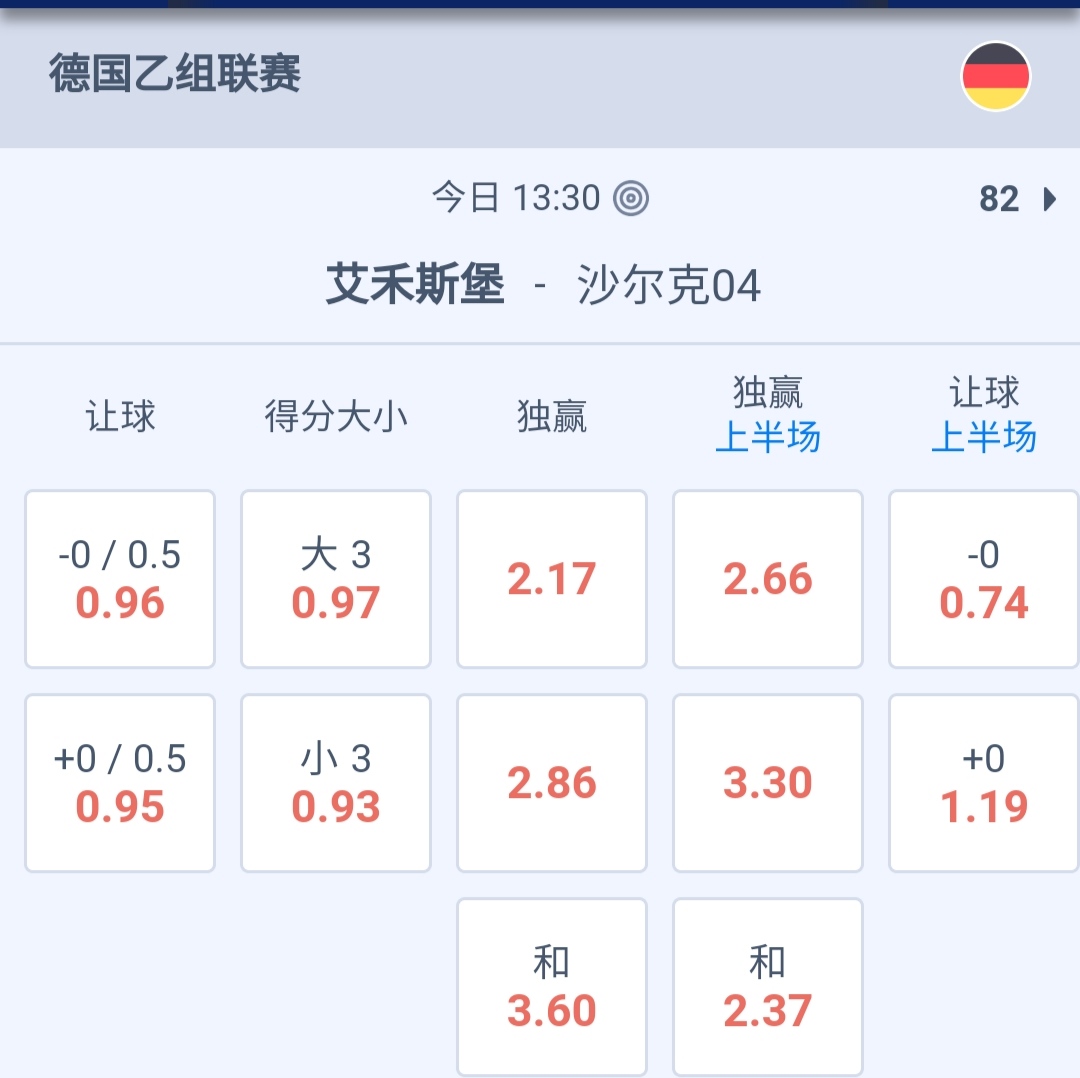1080x1078 pixels.
Task: Open all 82 markets for this match
Action: [x=1017, y=199]
